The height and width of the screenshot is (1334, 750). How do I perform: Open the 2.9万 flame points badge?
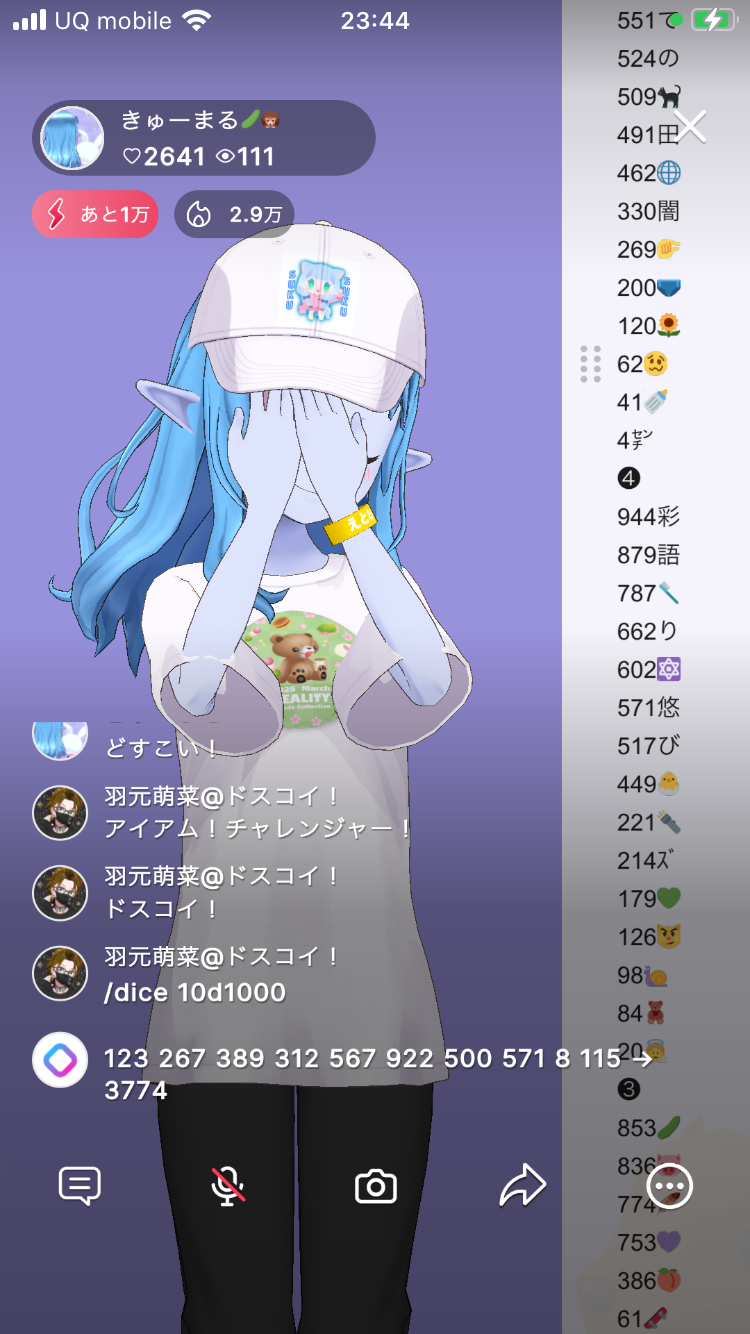(233, 214)
